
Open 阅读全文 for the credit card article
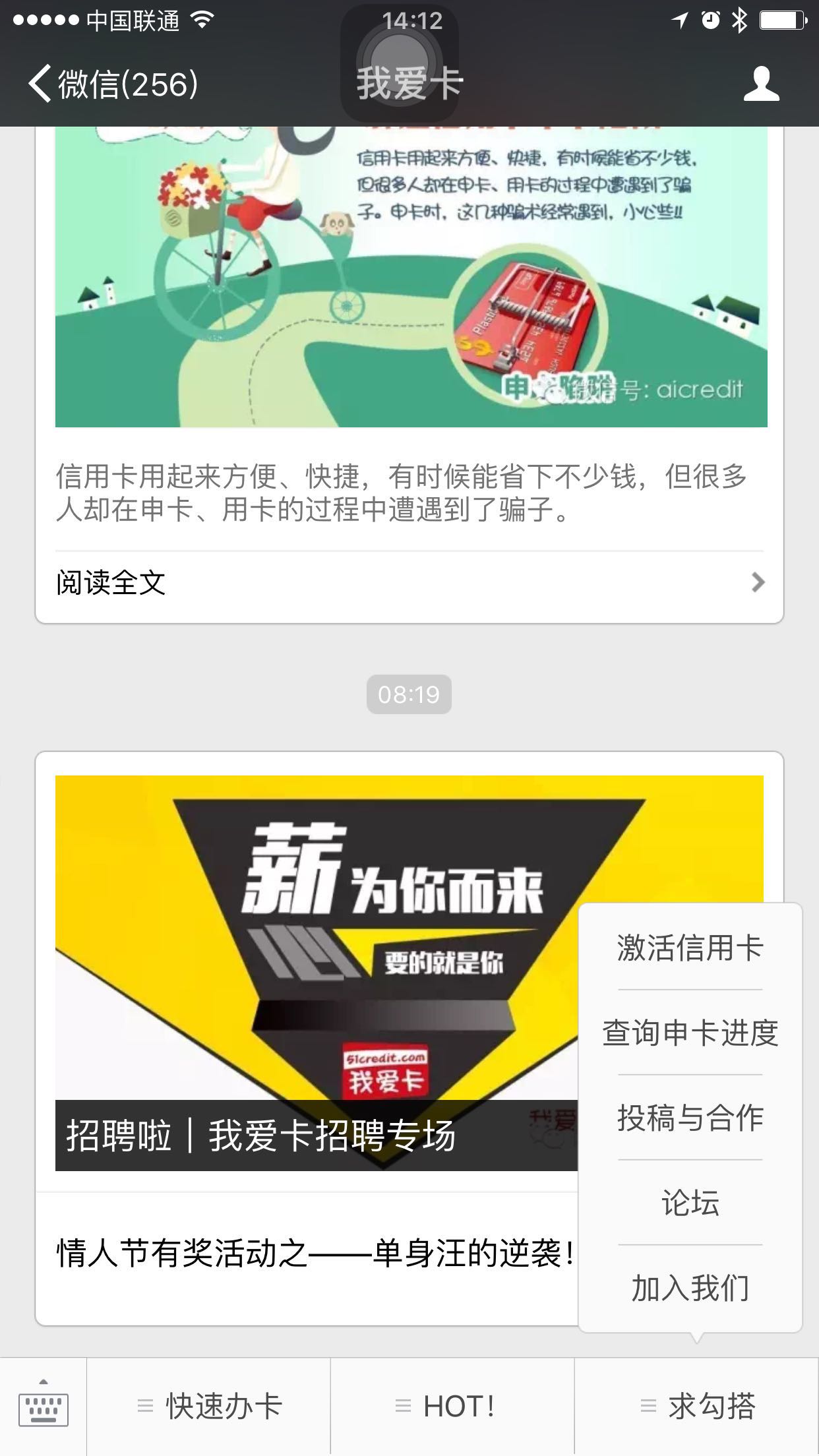(x=409, y=582)
